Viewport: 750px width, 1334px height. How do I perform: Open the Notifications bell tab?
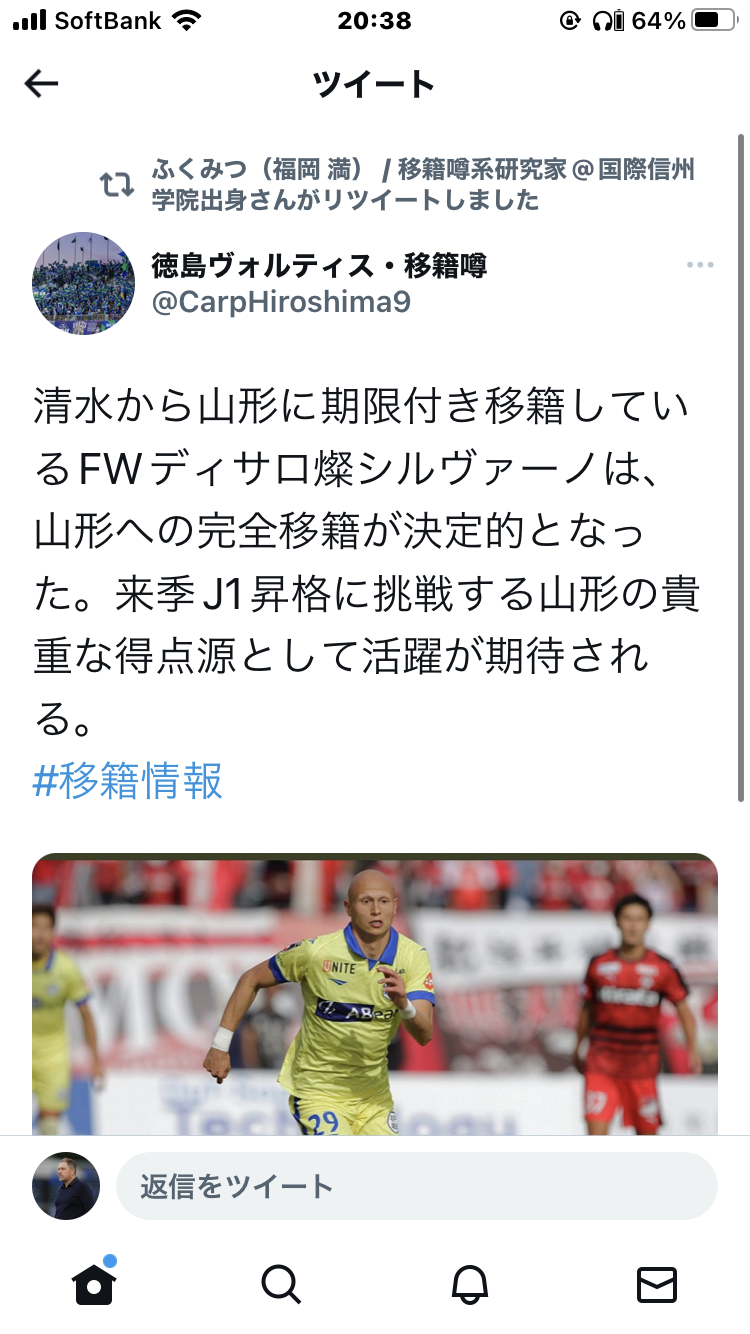pos(469,1284)
